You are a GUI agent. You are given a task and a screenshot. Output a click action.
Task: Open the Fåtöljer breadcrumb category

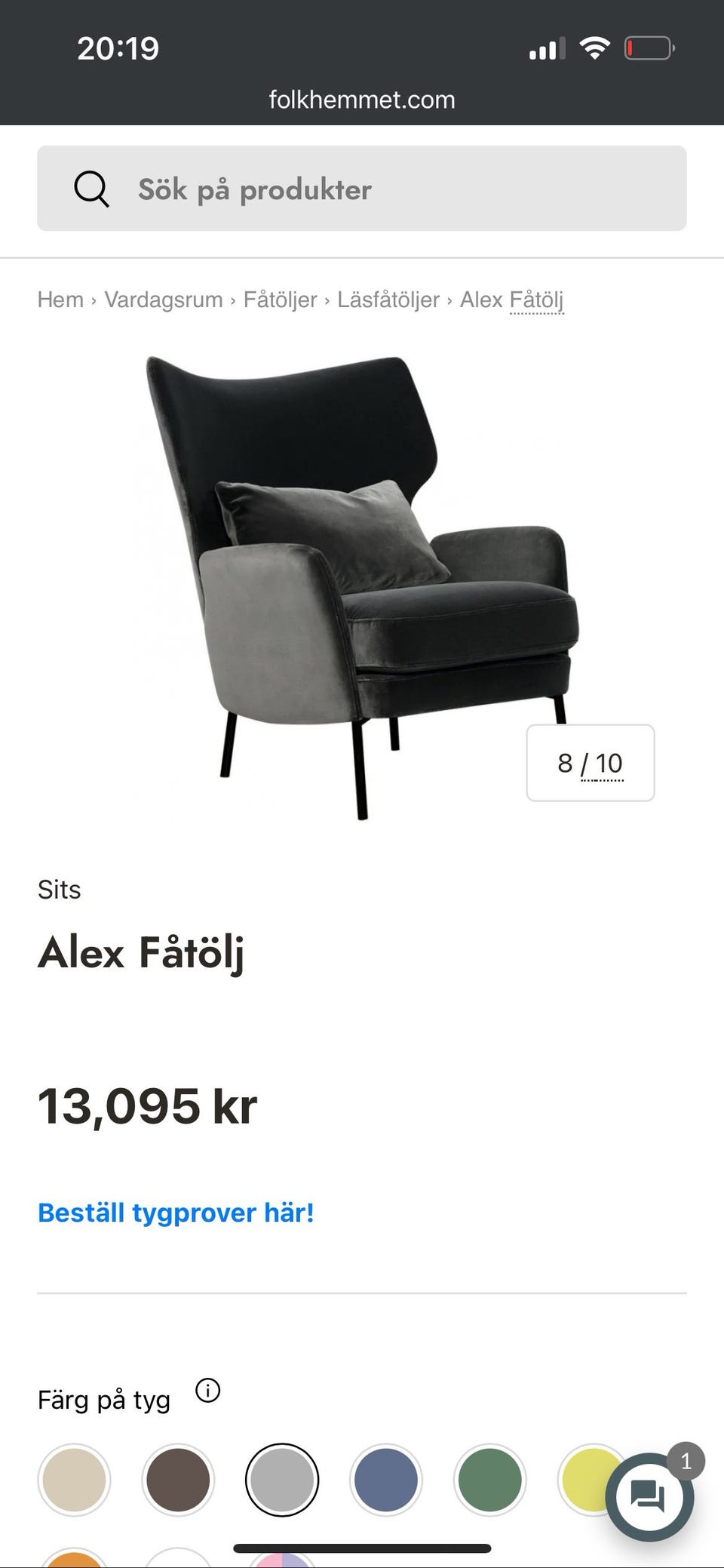click(x=280, y=300)
